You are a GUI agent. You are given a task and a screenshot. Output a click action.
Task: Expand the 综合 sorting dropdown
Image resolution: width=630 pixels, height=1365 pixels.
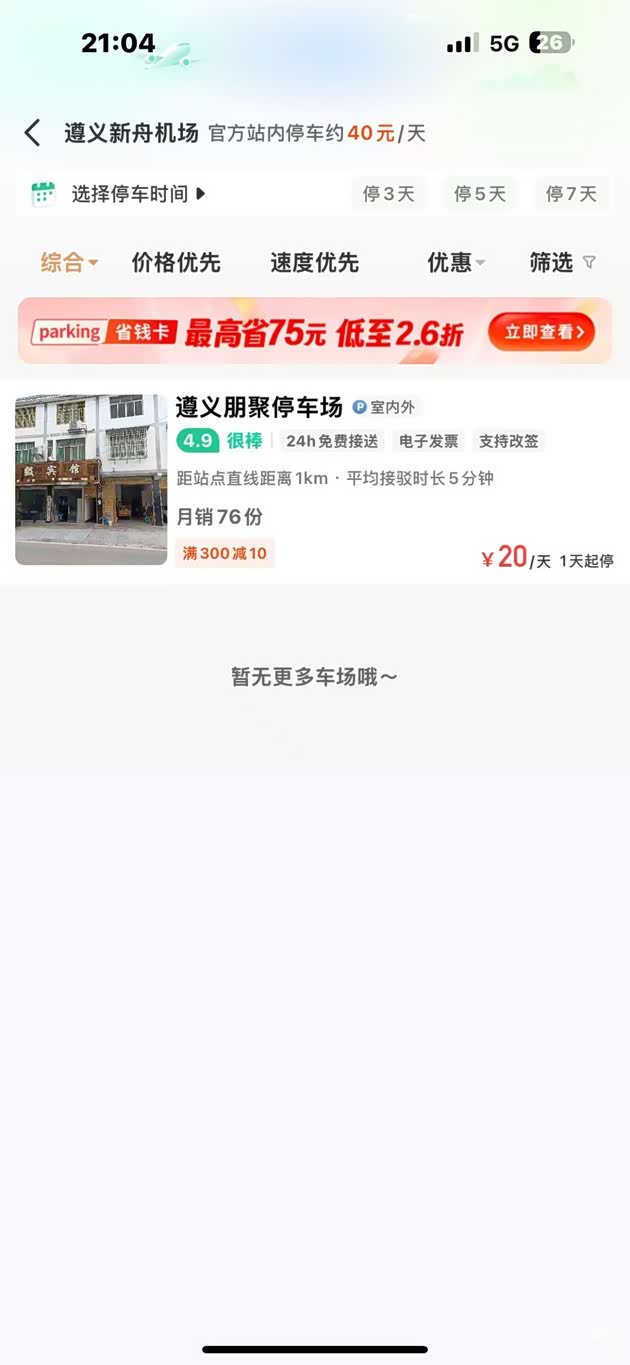69,263
